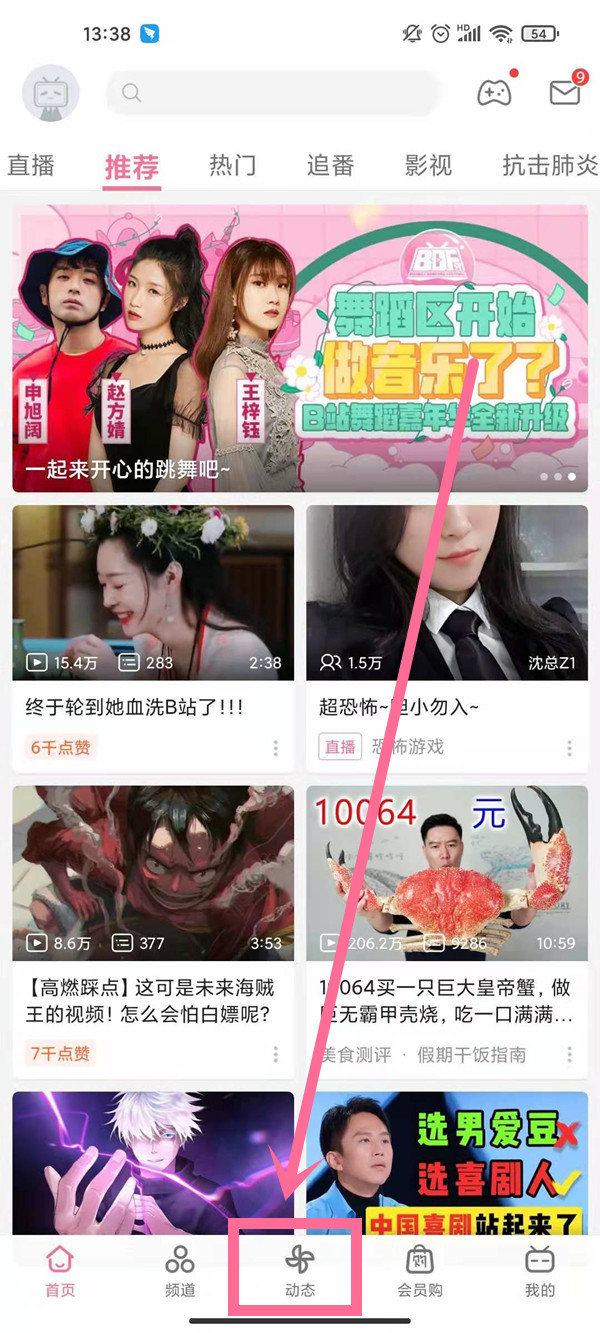The height and width of the screenshot is (1333, 600).
Task: Open the profile avatar
Action: pos(50,93)
